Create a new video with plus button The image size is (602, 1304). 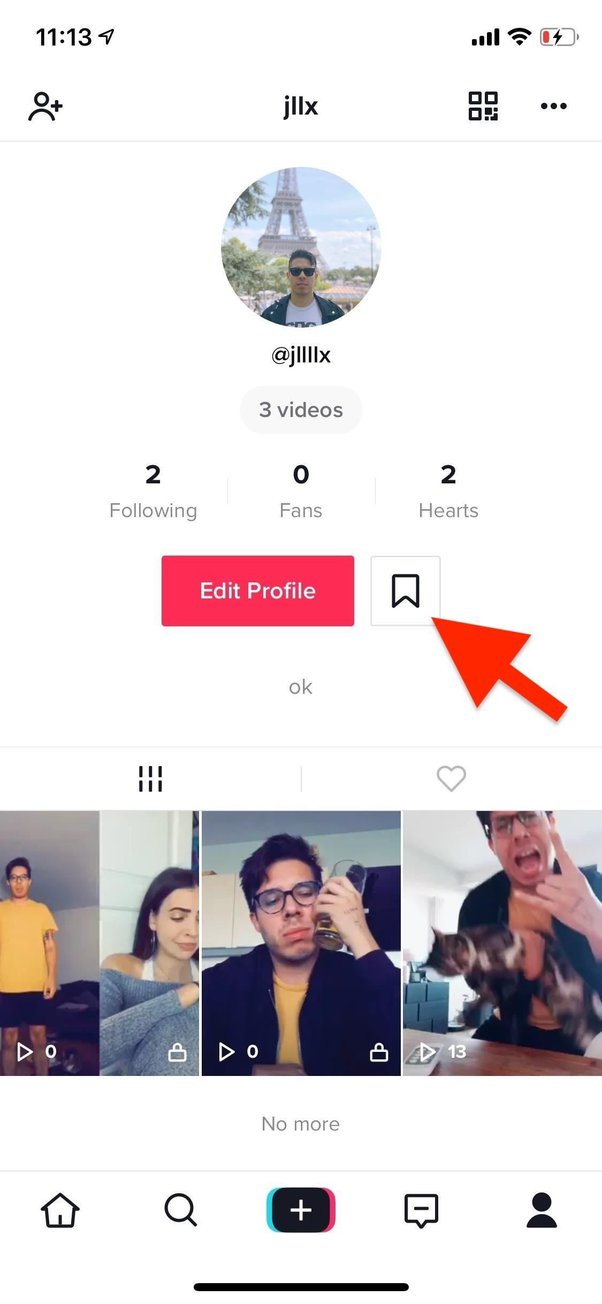[x=301, y=1211]
